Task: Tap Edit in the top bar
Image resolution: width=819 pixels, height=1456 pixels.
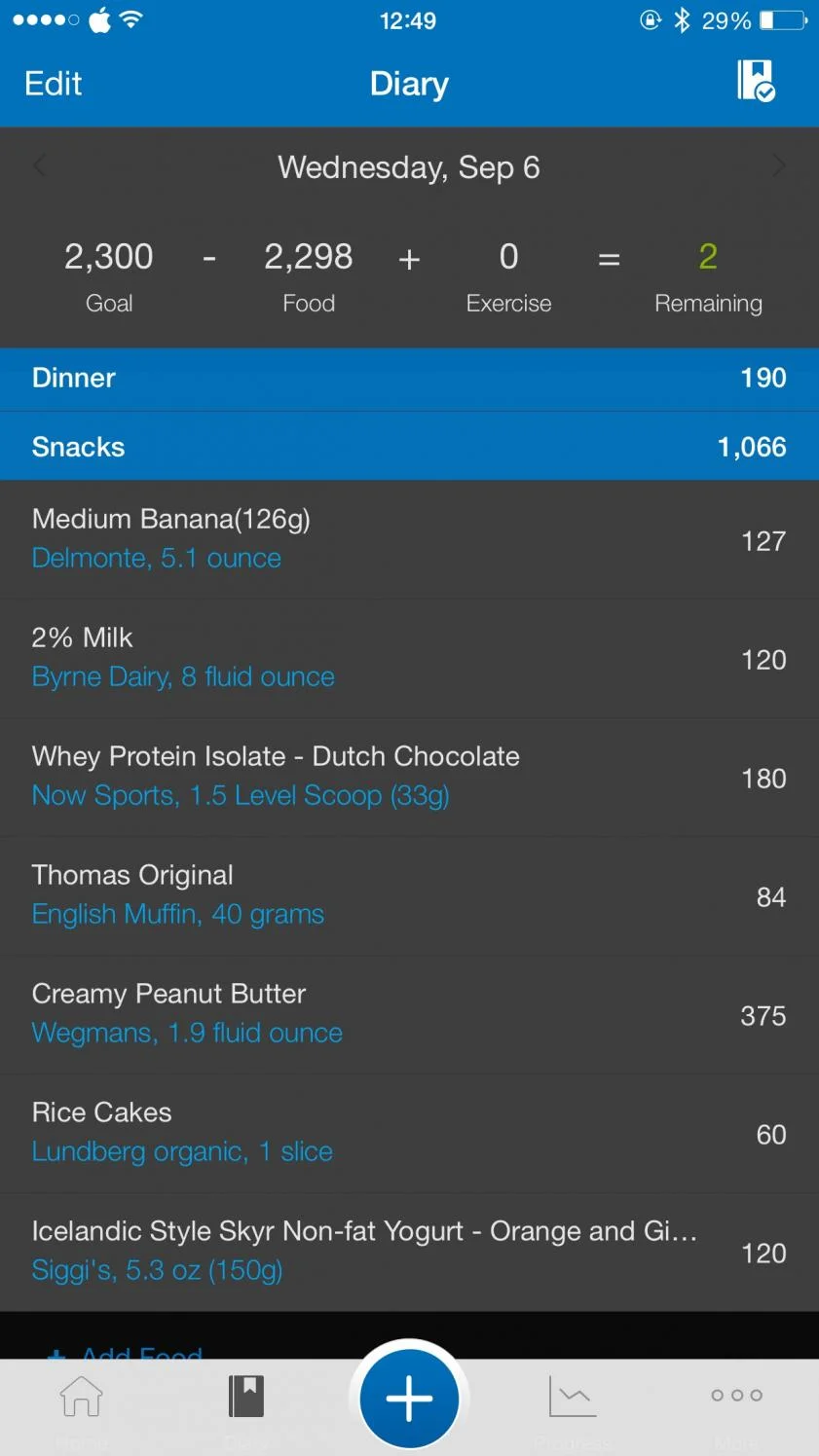Action: tap(53, 84)
